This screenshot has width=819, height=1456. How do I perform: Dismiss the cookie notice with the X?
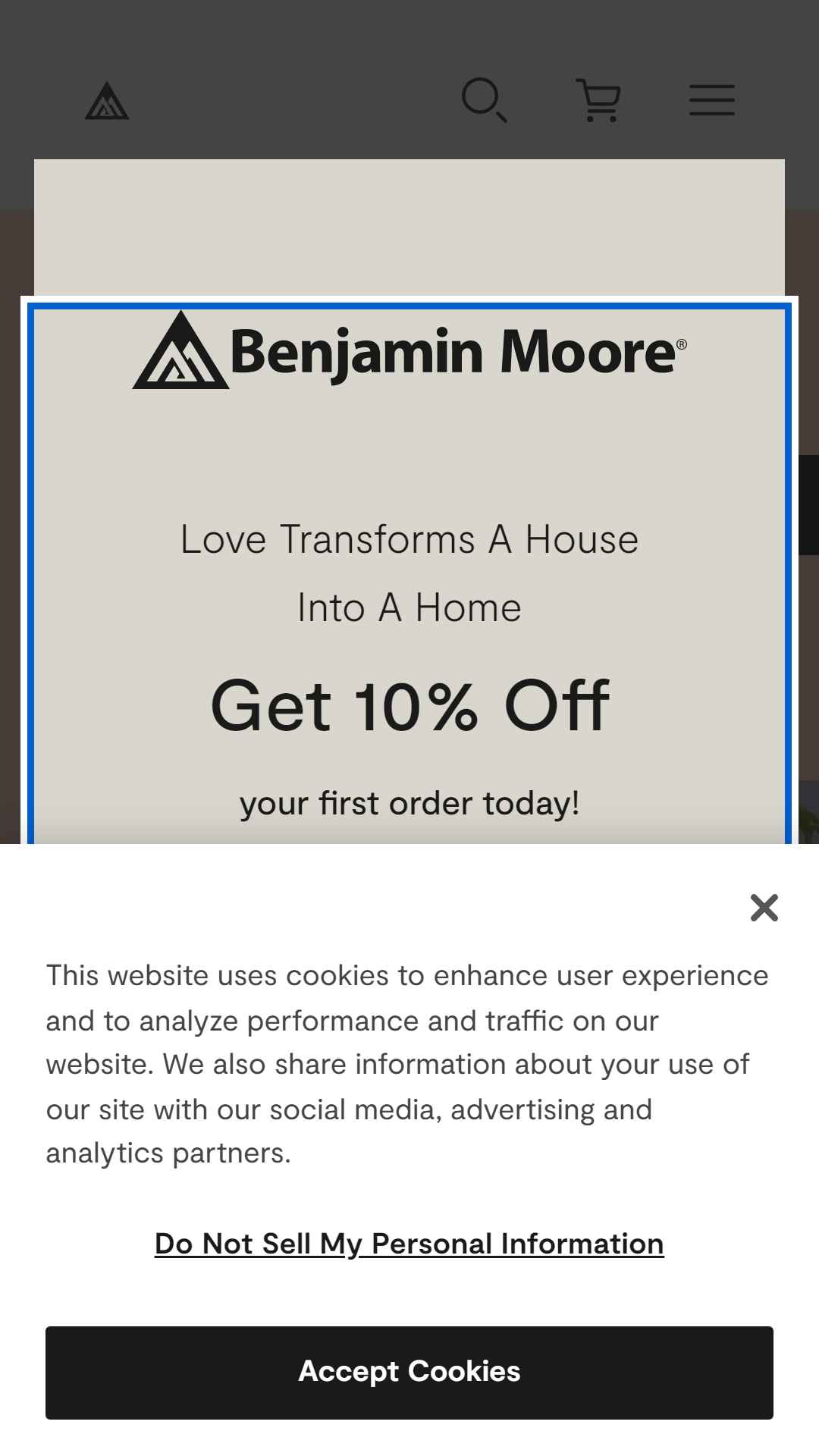tap(764, 907)
